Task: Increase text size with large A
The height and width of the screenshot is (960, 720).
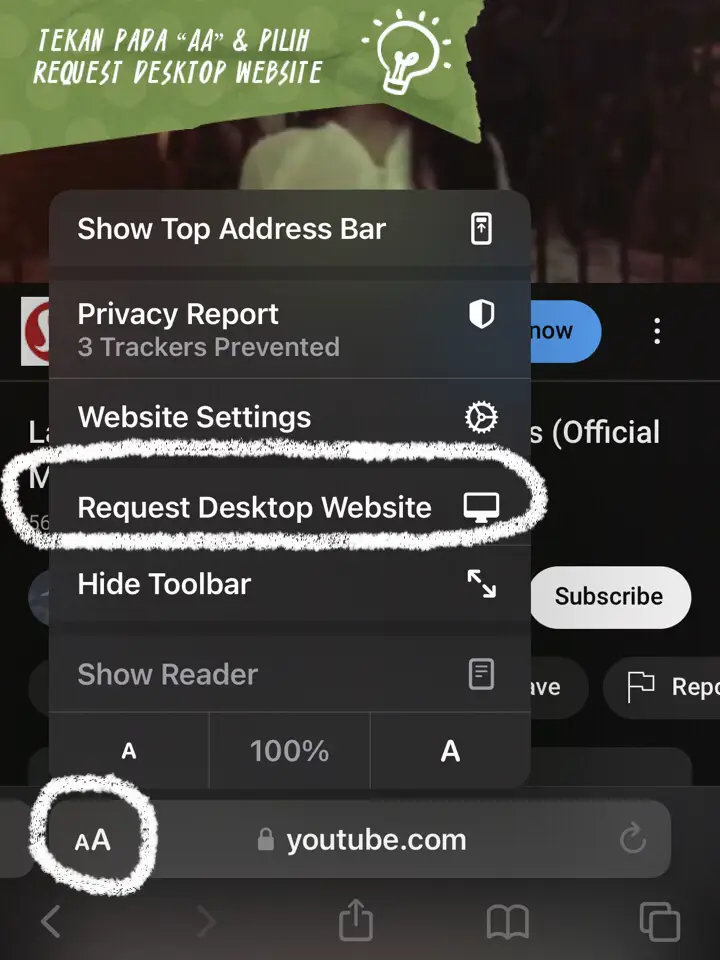Action: (x=450, y=751)
